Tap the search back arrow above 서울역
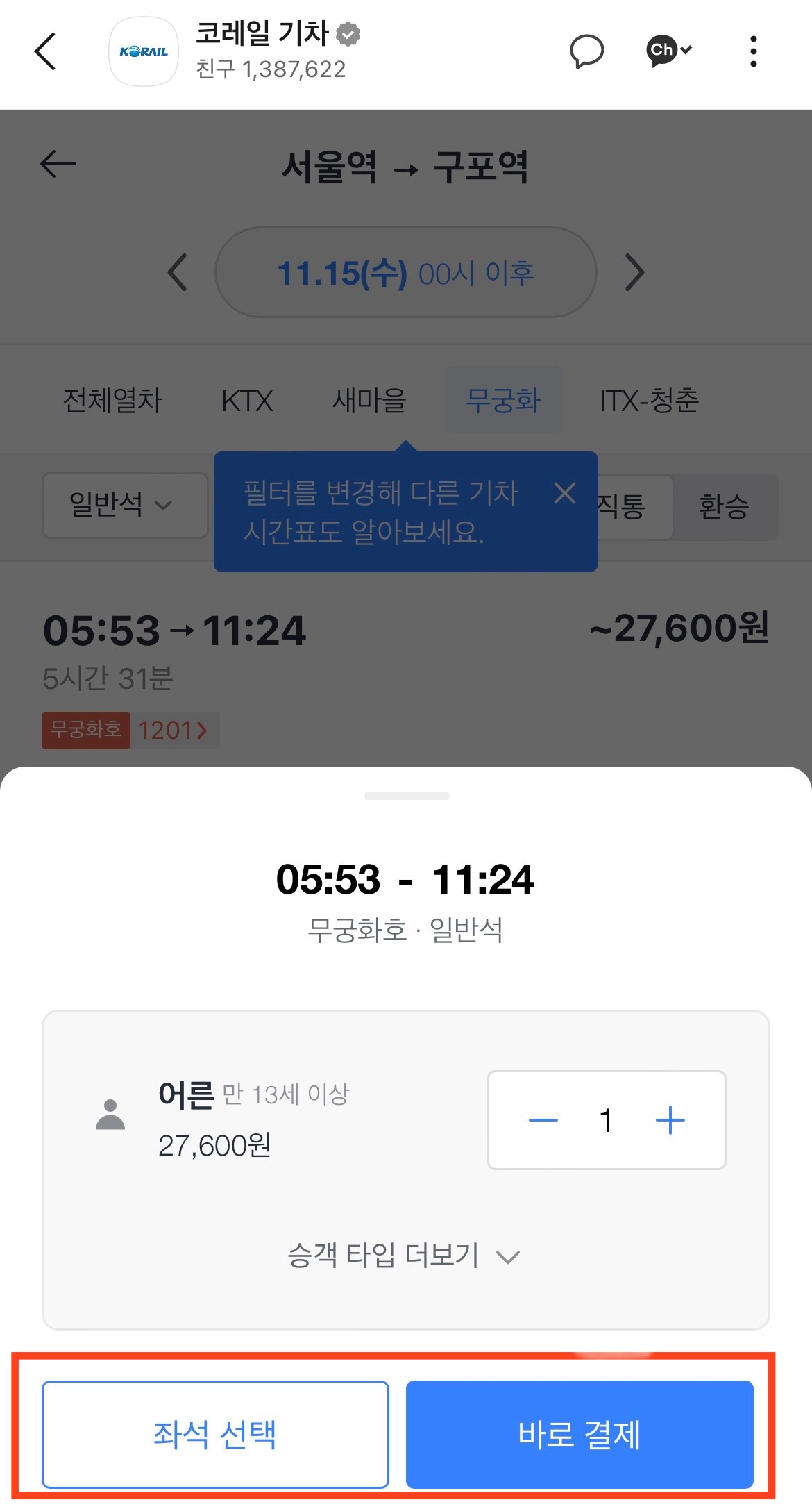Screen dimensions: 812x1509 [57, 165]
